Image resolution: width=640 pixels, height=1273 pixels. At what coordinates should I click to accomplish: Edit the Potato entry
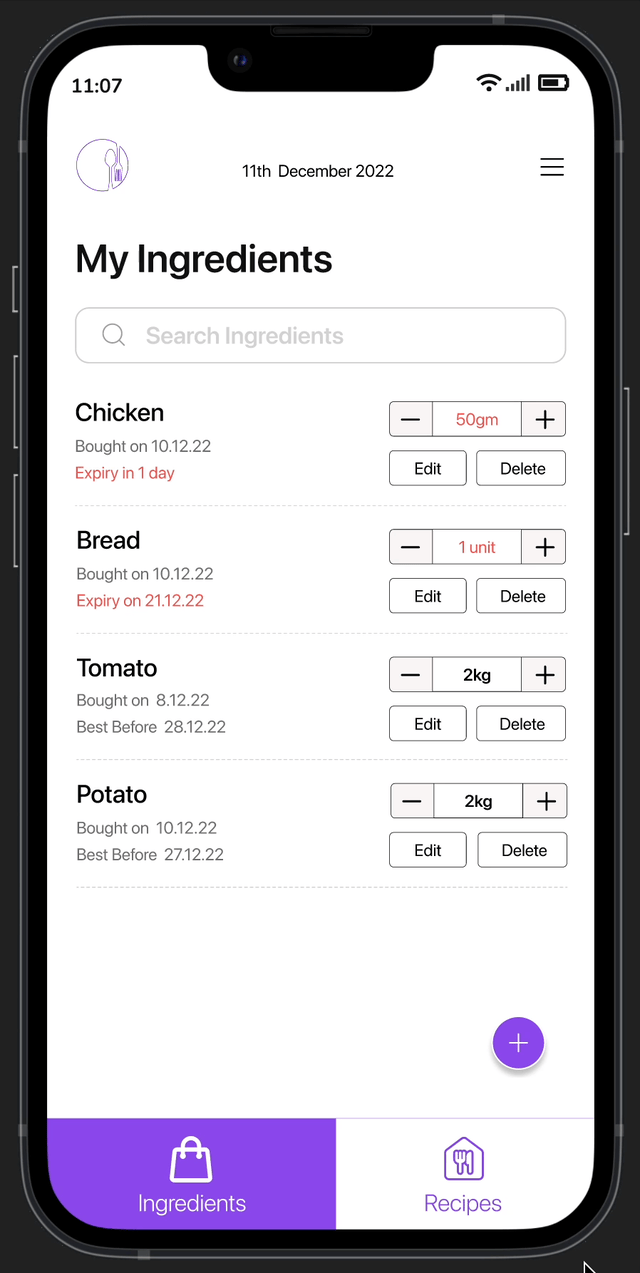coord(428,850)
